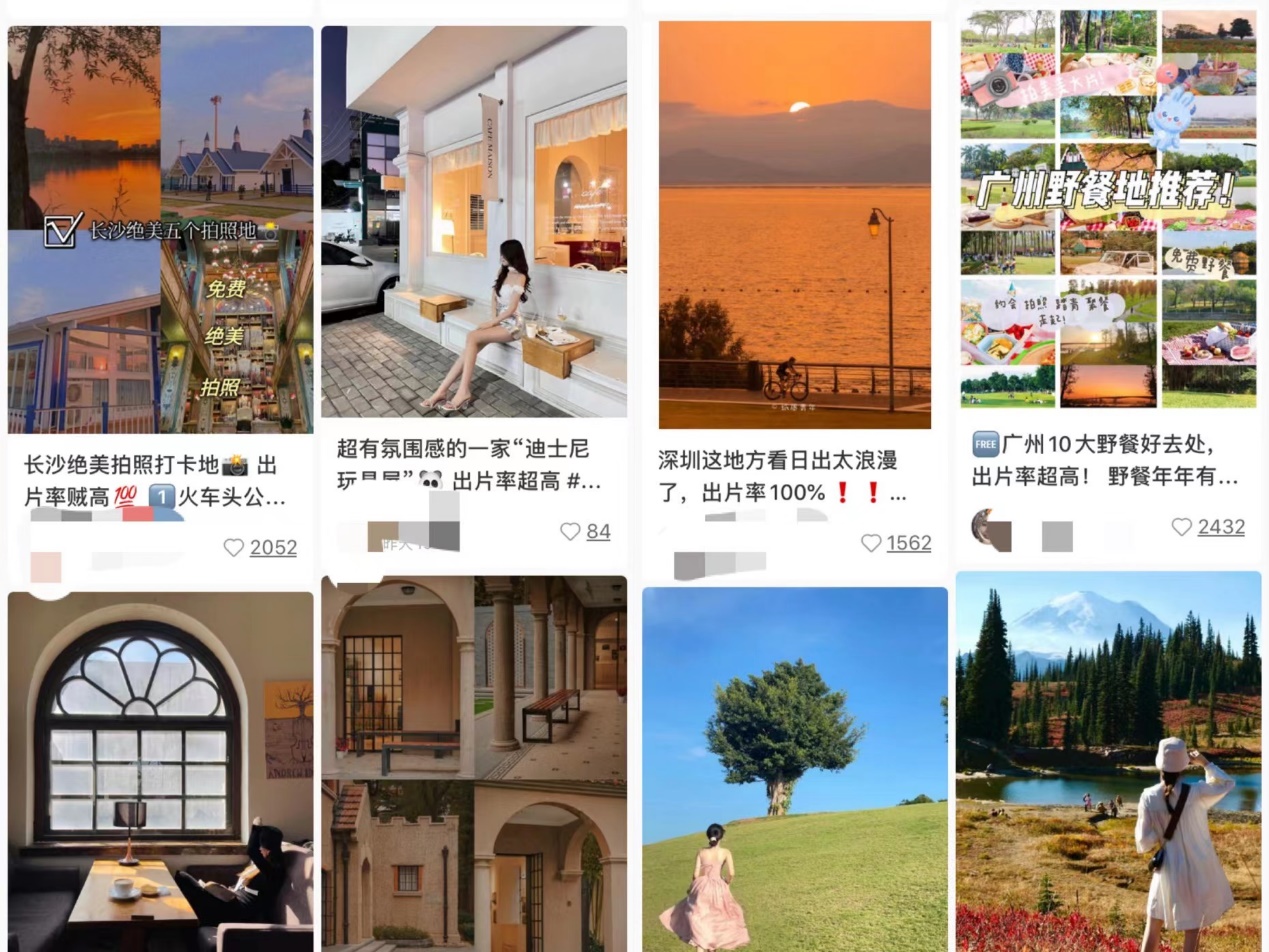Open the 长沙绝美拍照打卡地 post
This screenshot has width=1269, height=952.
[160, 230]
